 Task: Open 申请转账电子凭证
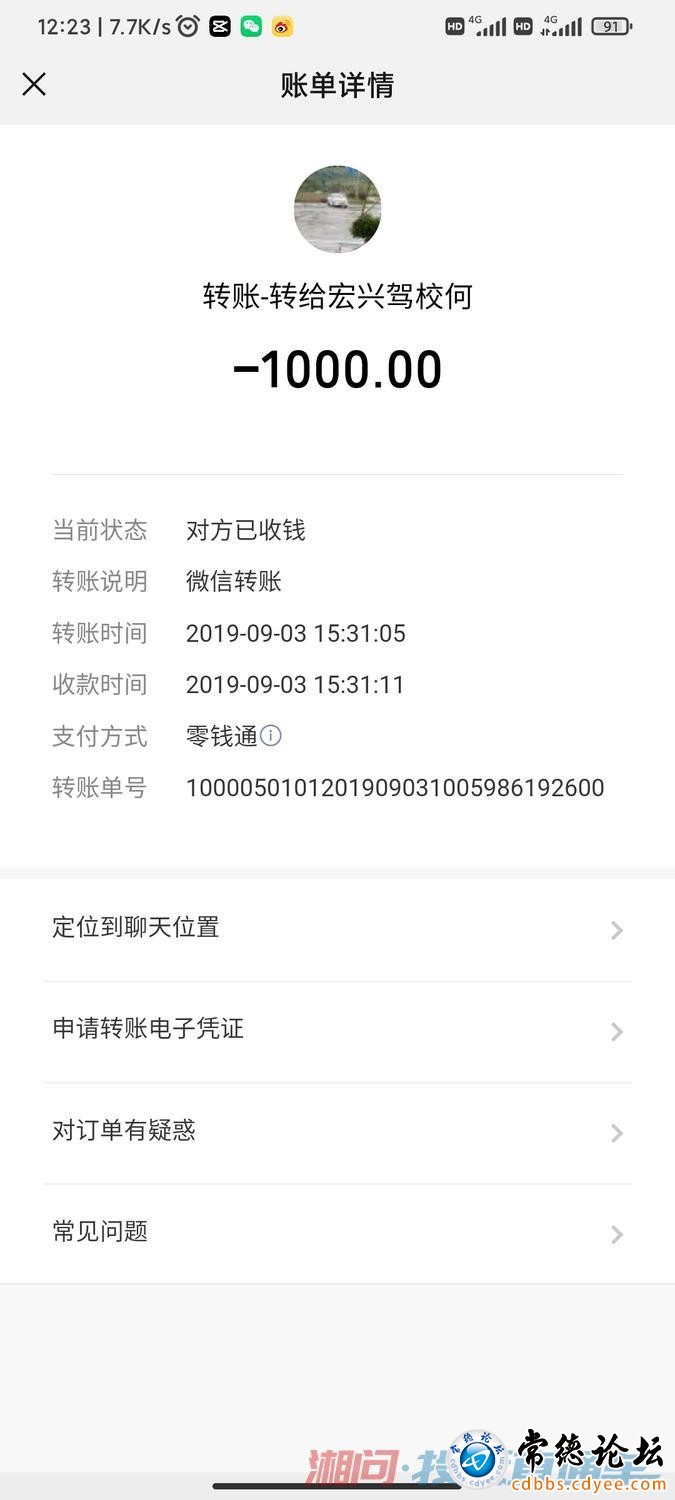click(x=337, y=1030)
